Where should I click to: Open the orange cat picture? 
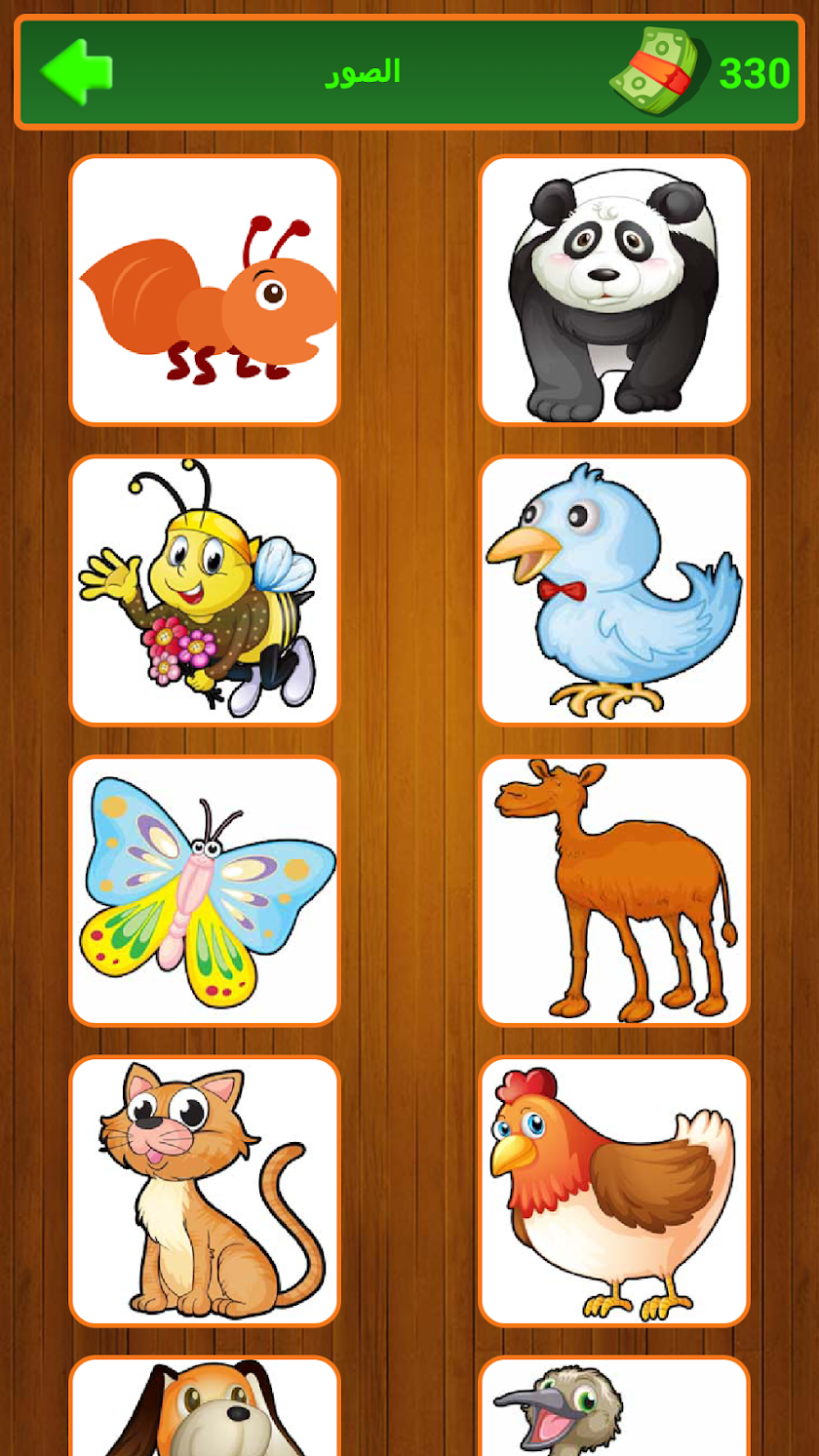coord(205,1191)
